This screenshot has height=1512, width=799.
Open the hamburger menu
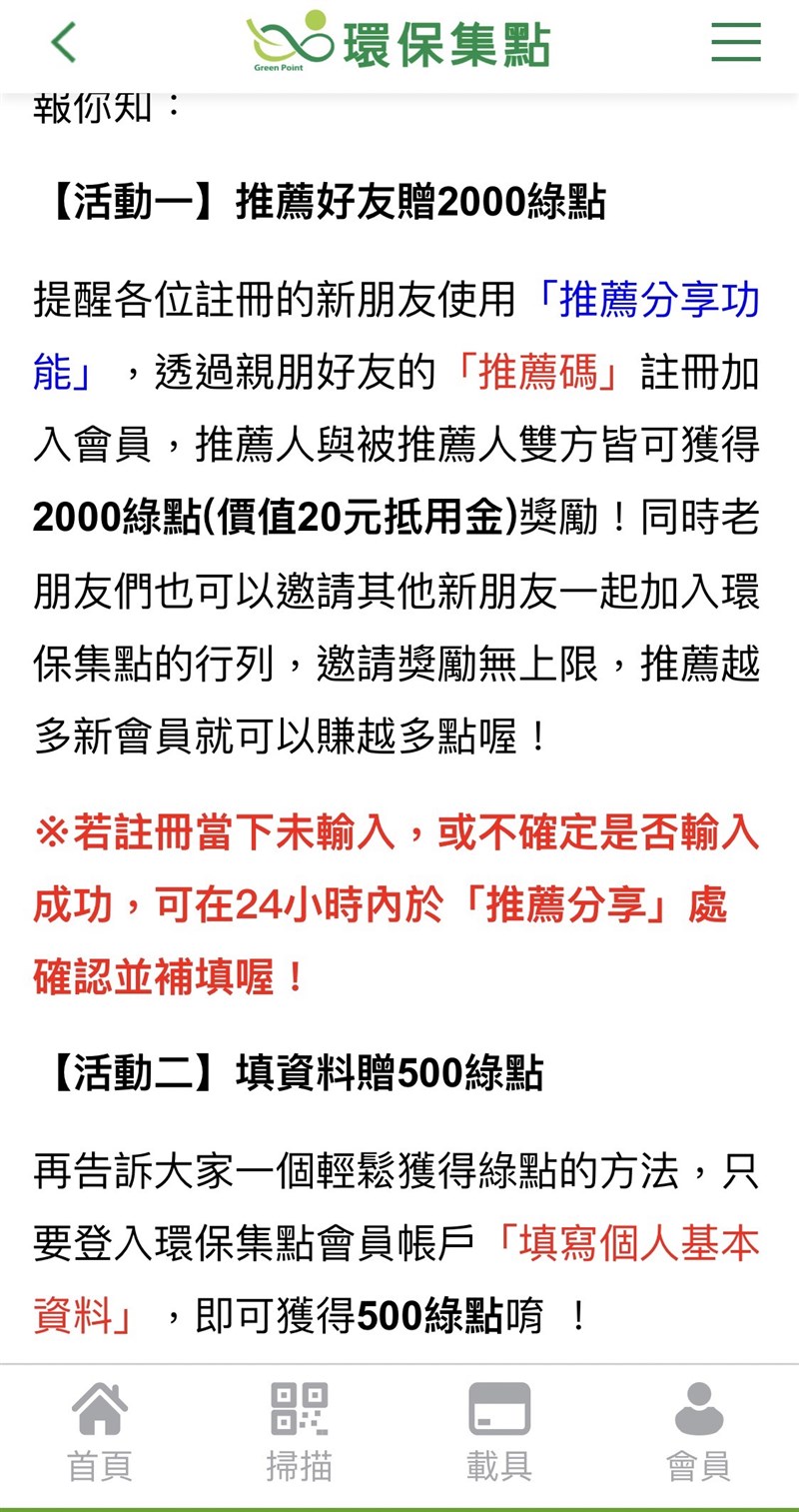(736, 43)
